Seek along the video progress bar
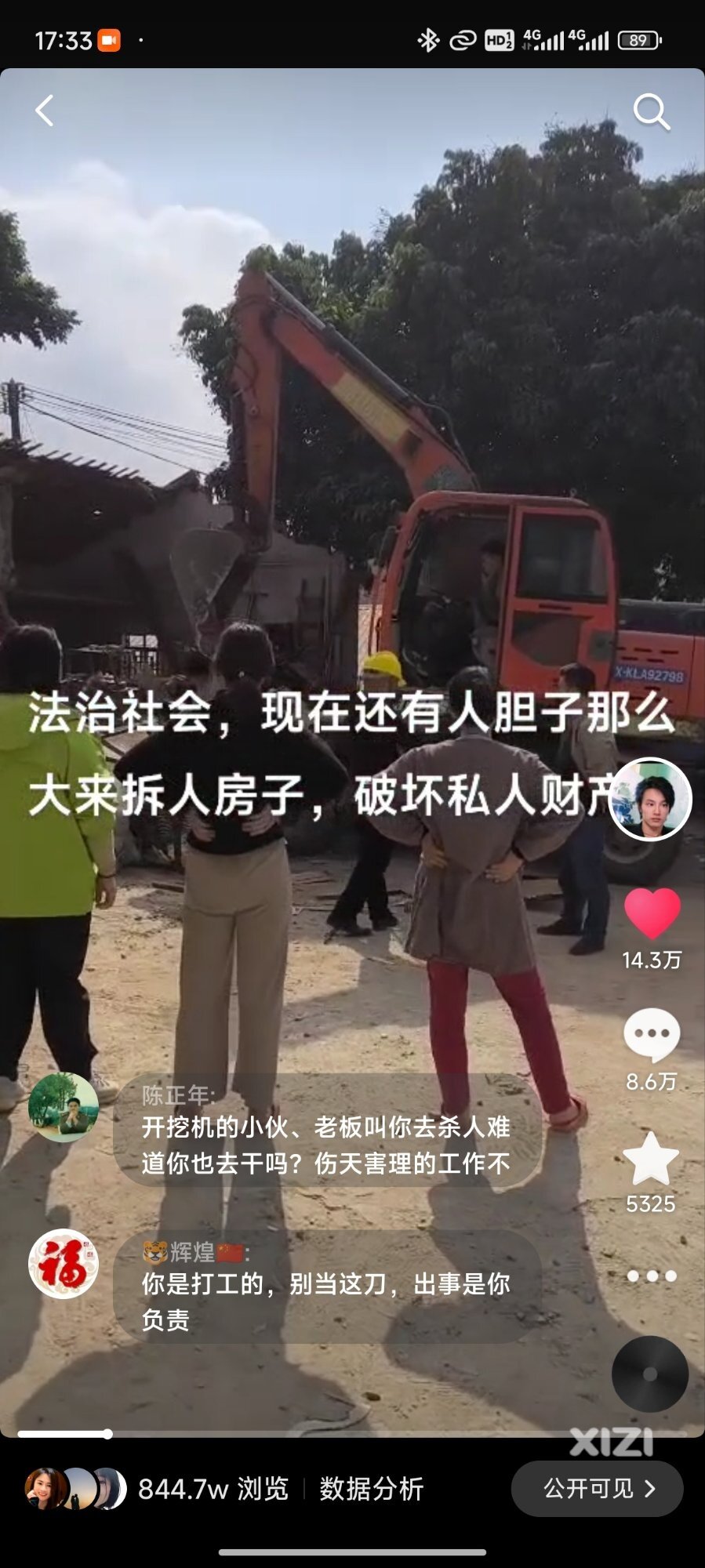This screenshot has width=705, height=1568. (353, 1434)
